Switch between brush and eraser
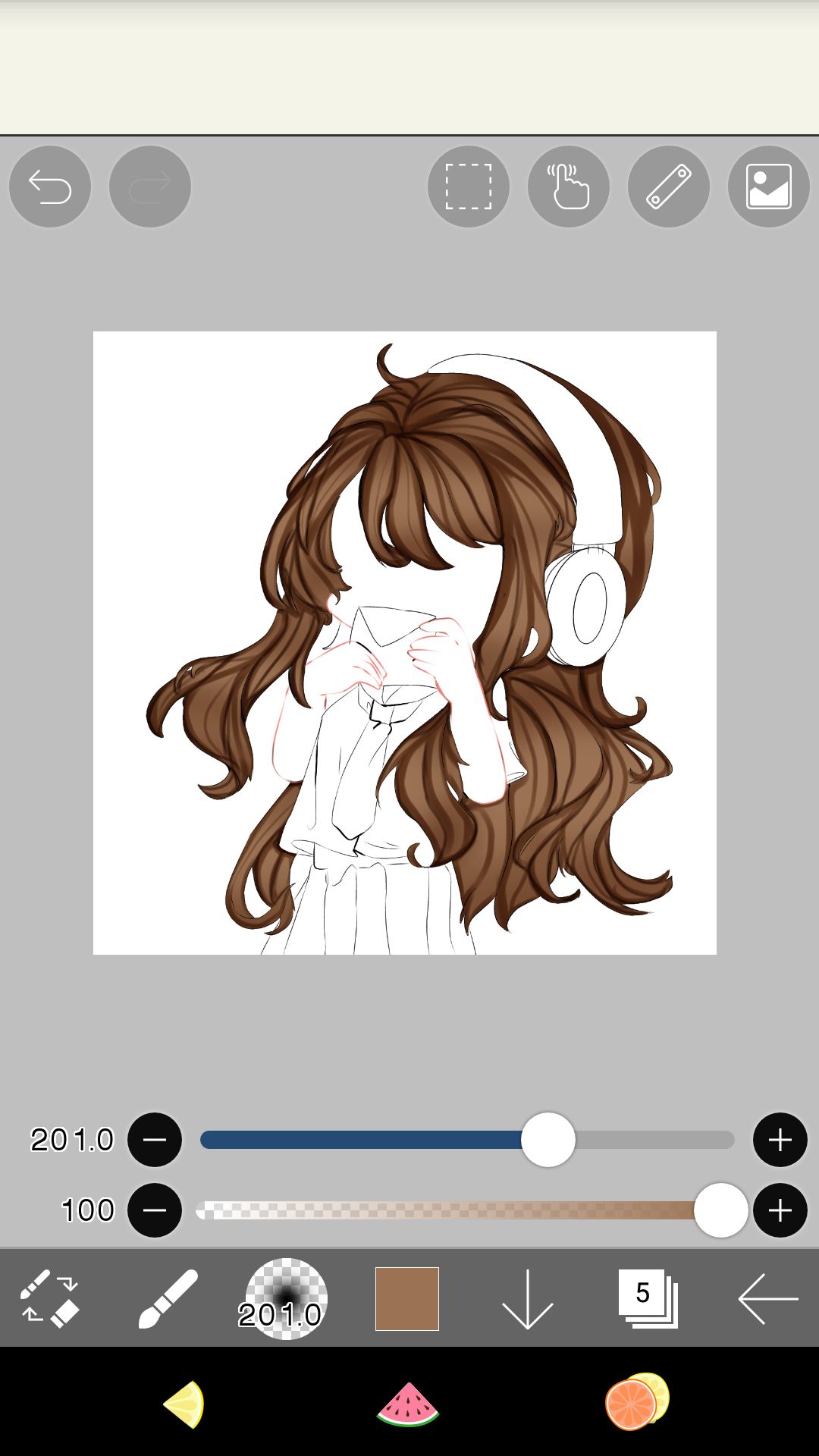The image size is (819, 1456). [x=49, y=1298]
